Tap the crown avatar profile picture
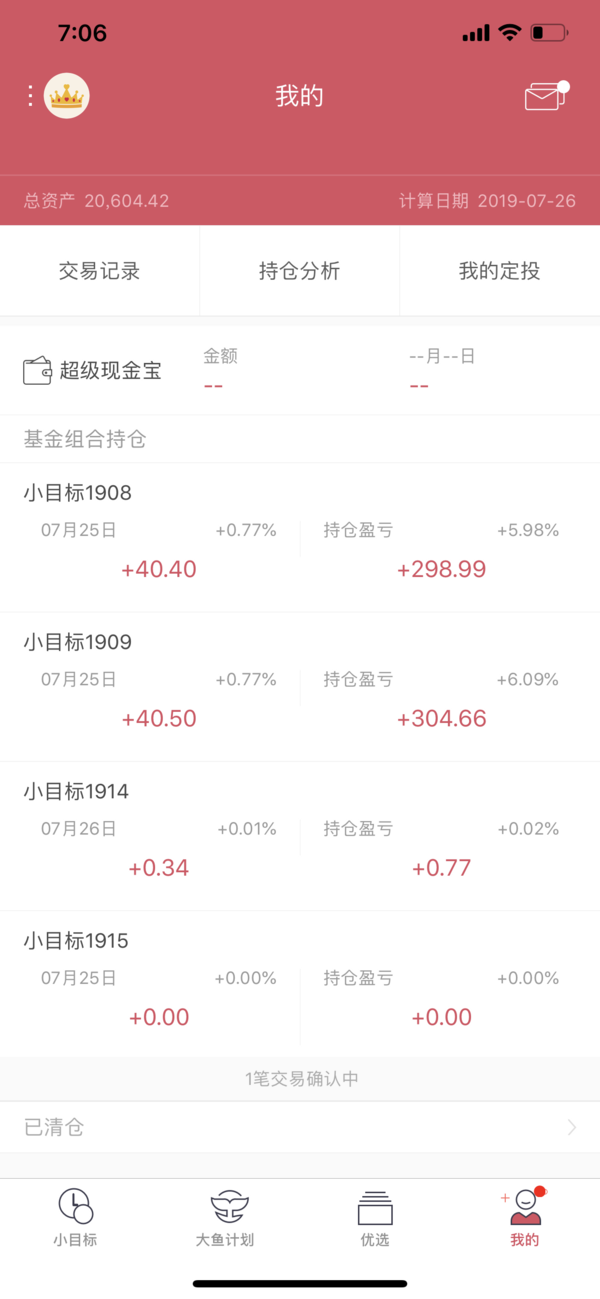The width and height of the screenshot is (600, 1299). [67, 96]
